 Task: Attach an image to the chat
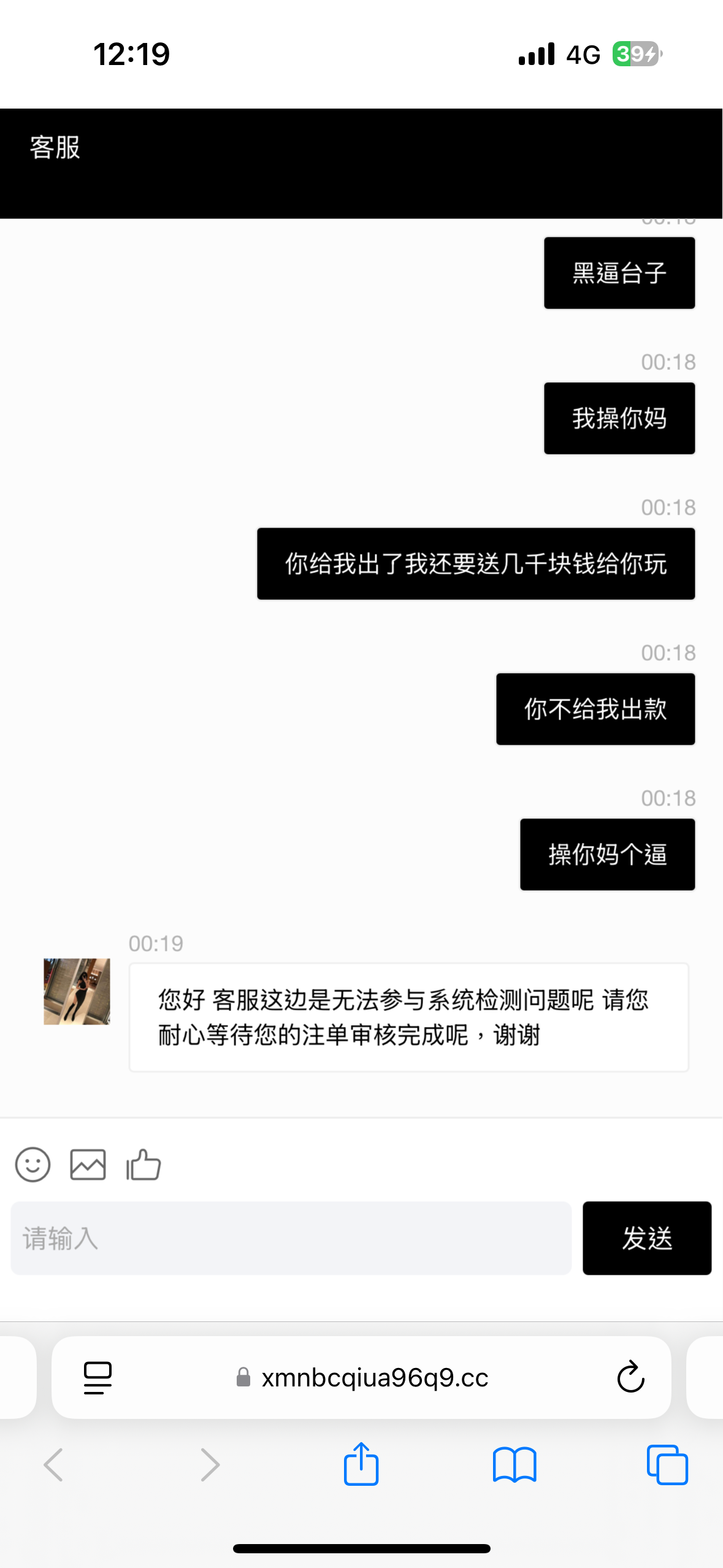pyautogui.click(x=88, y=1164)
